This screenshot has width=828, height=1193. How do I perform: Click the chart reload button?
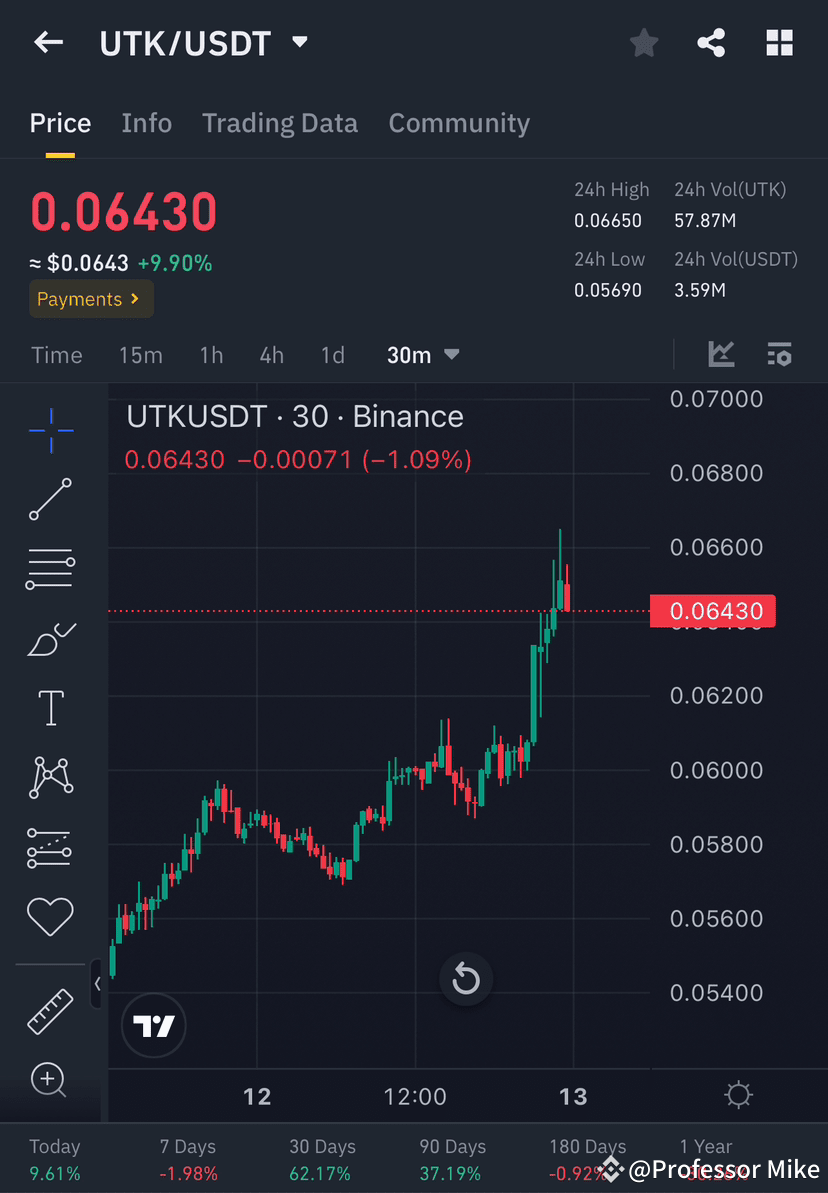(x=465, y=978)
